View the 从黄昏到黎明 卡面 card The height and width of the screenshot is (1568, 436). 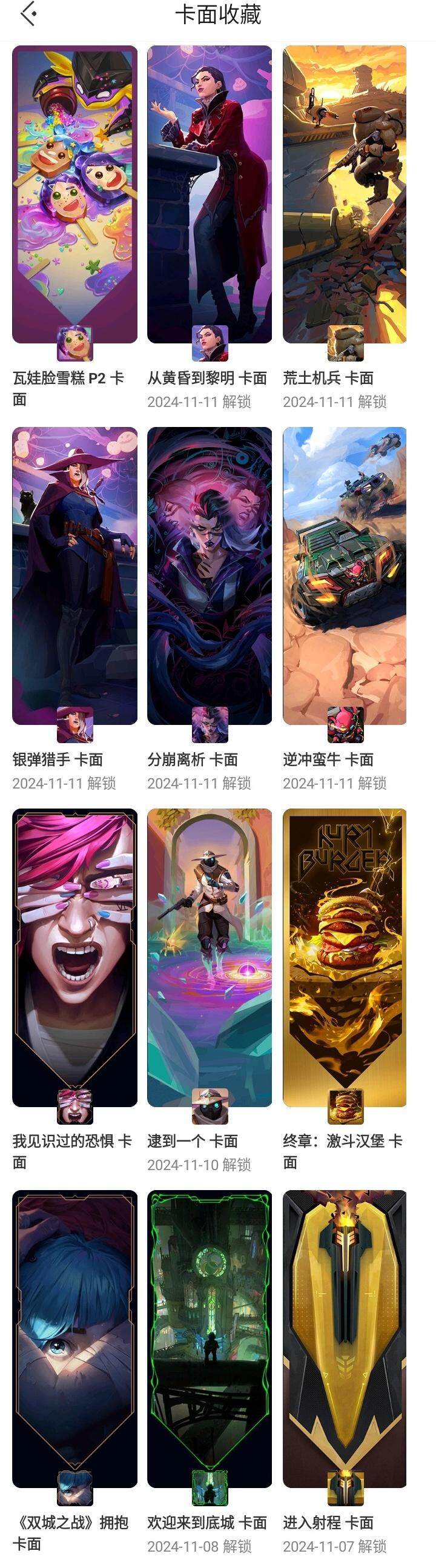click(x=210, y=195)
